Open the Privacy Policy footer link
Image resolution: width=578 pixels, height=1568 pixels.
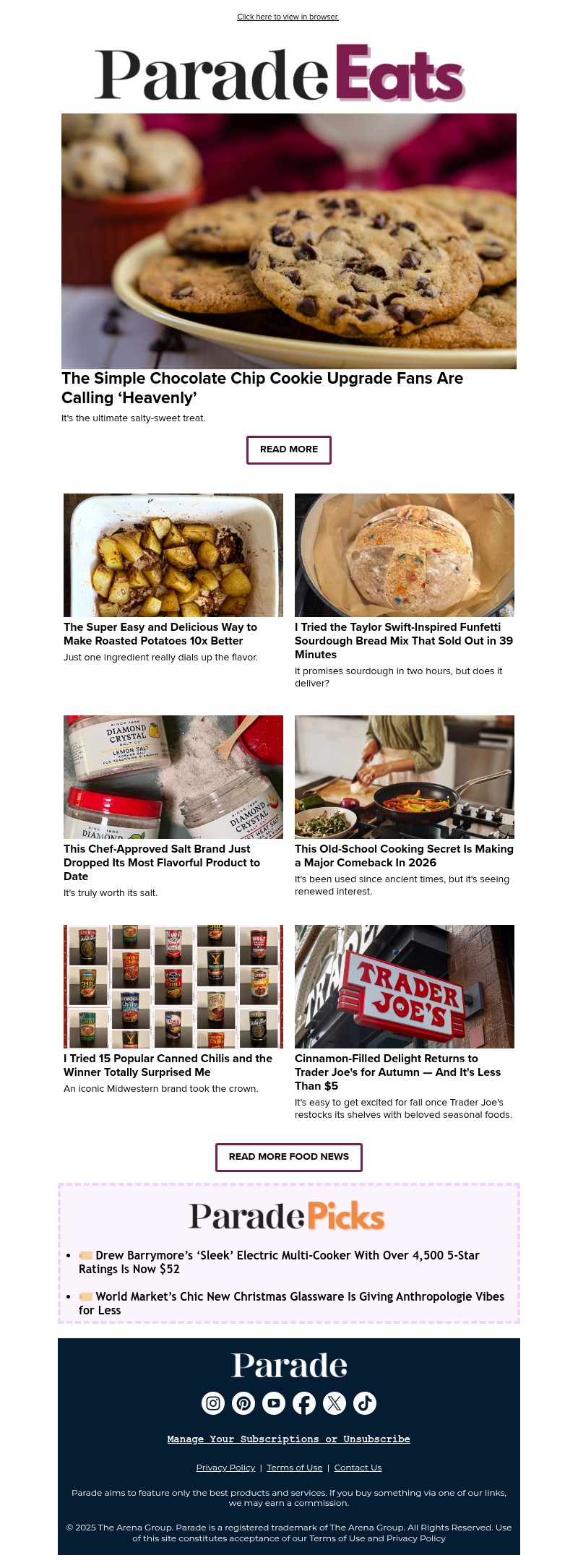pos(225,1468)
